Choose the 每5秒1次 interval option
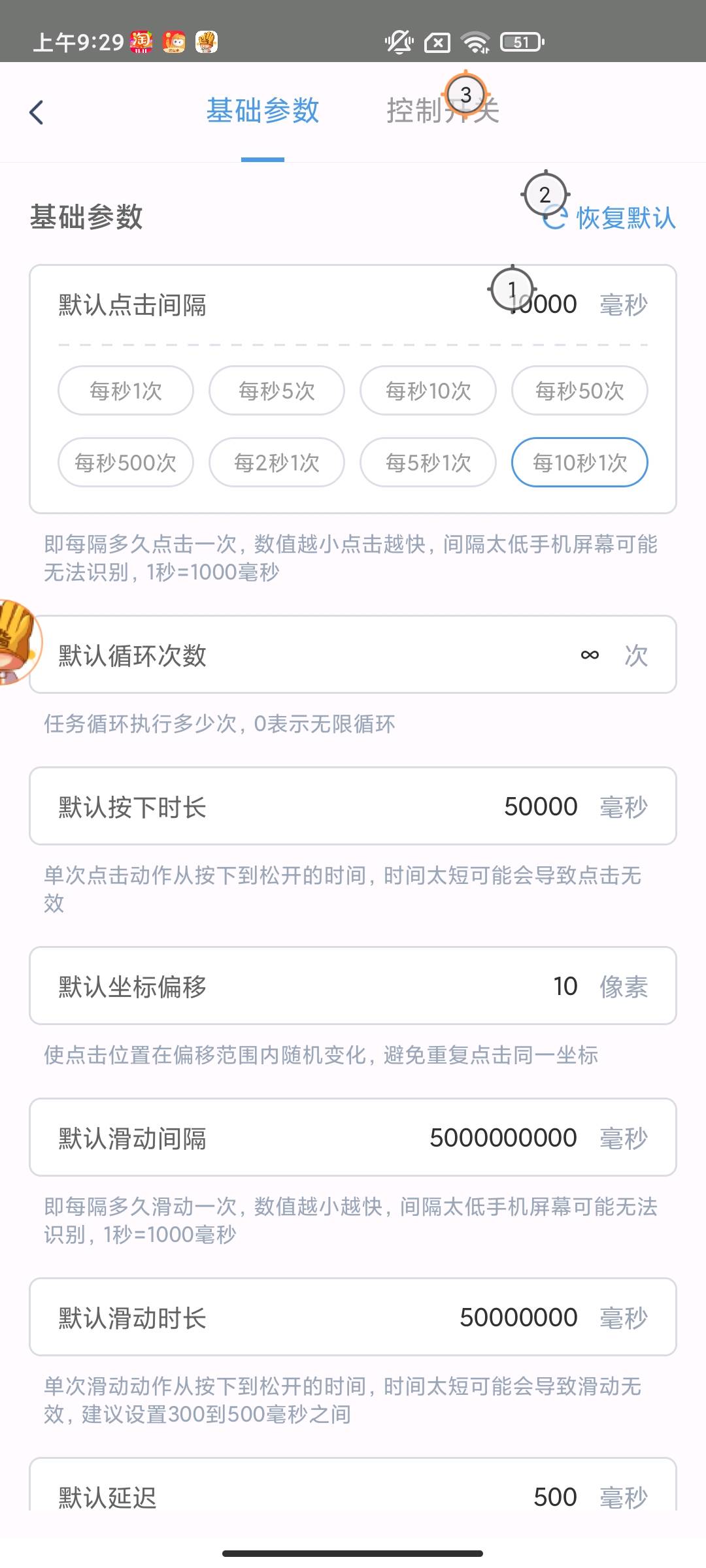Viewport: 706px width, 1568px height. (x=428, y=463)
